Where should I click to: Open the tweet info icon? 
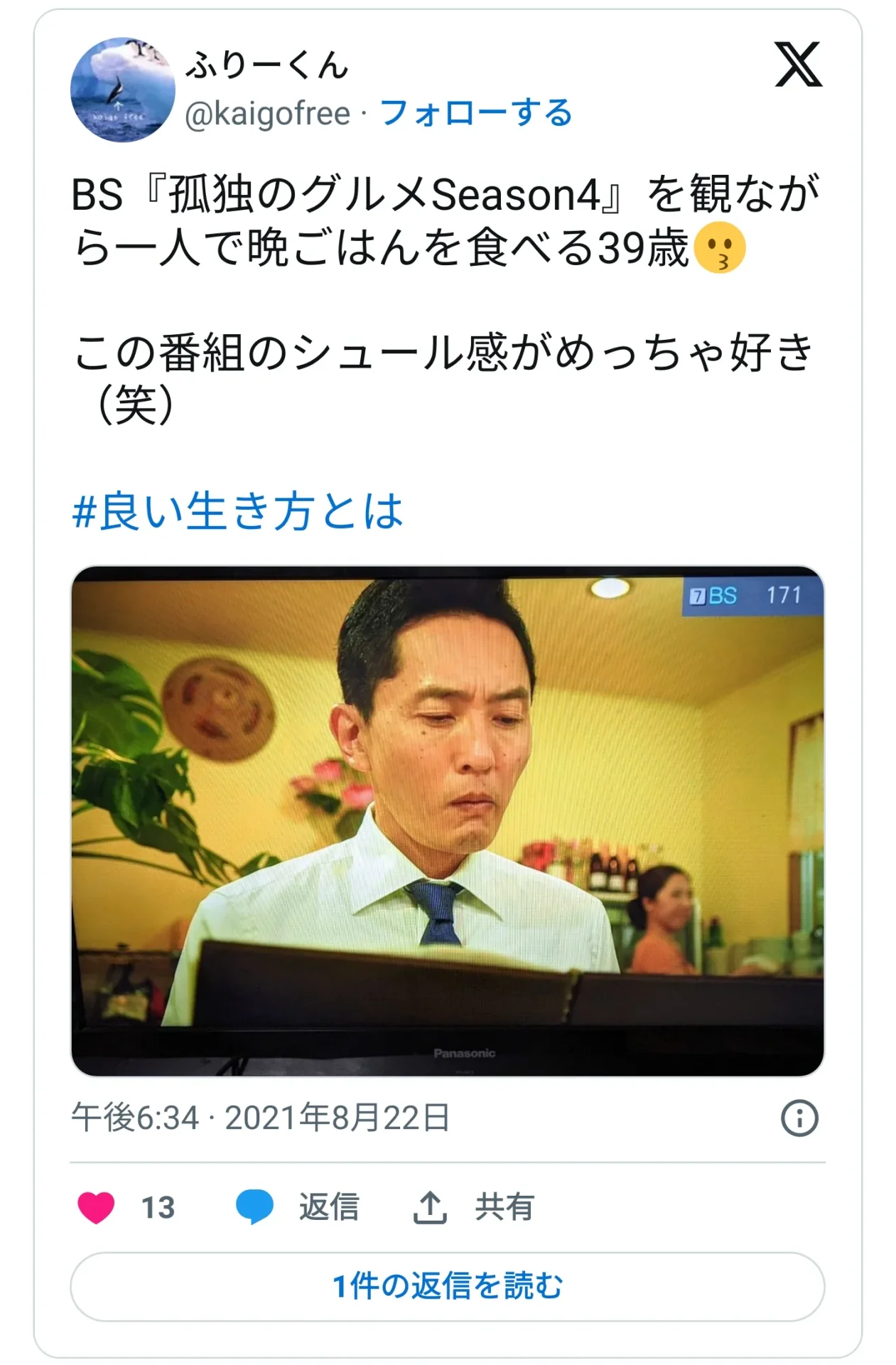tap(799, 1118)
